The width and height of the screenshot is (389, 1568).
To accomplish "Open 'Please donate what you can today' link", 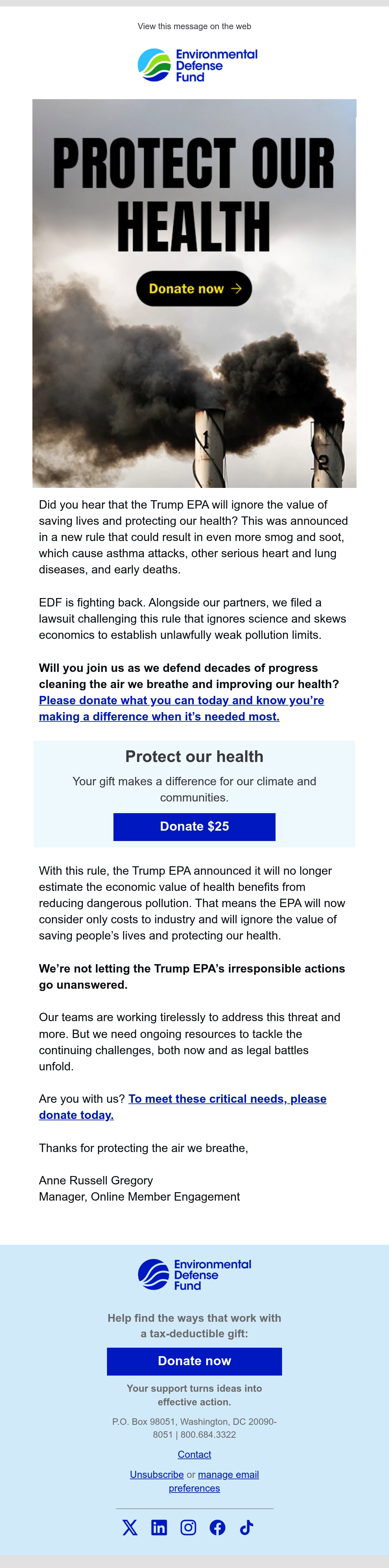I will point(182,709).
